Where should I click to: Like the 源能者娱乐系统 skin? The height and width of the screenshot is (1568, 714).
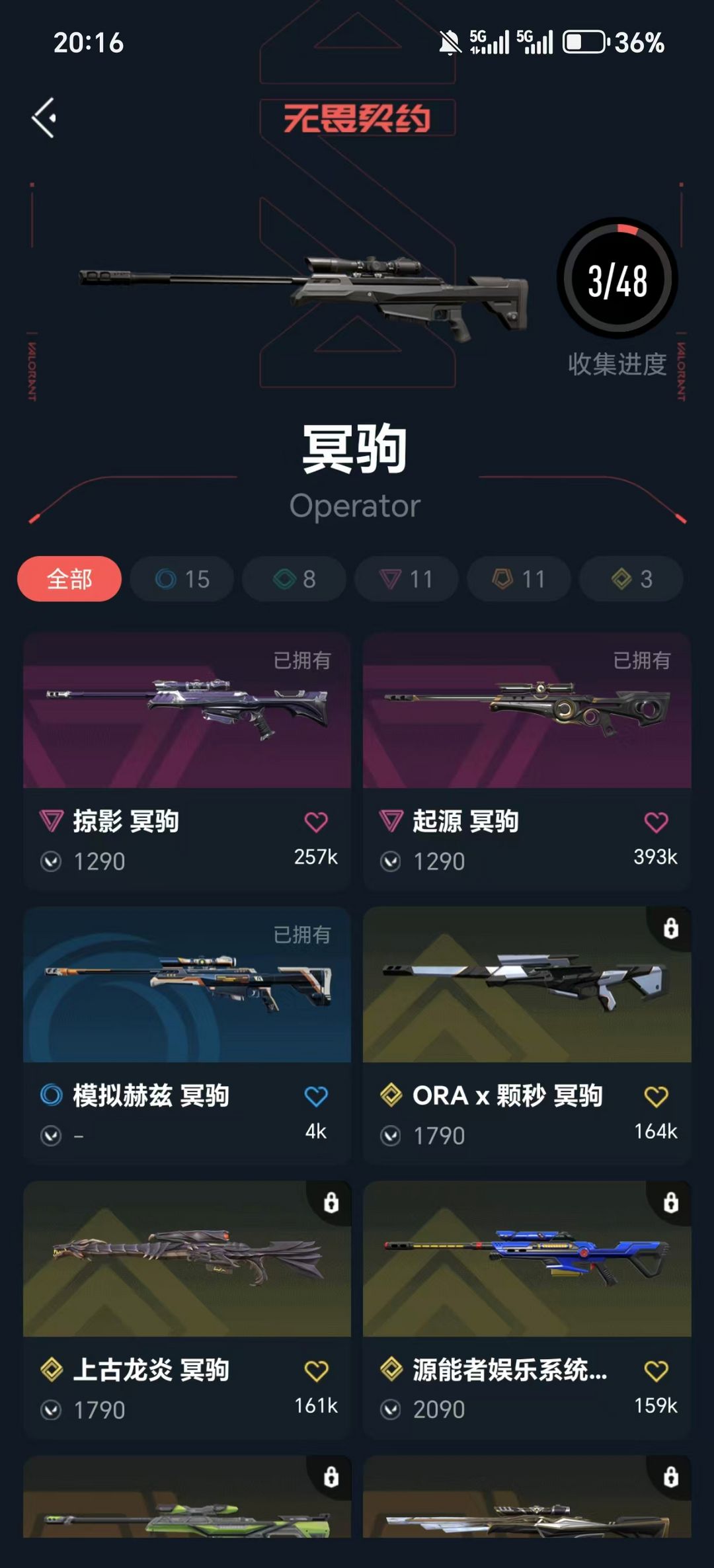point(656,1371)
